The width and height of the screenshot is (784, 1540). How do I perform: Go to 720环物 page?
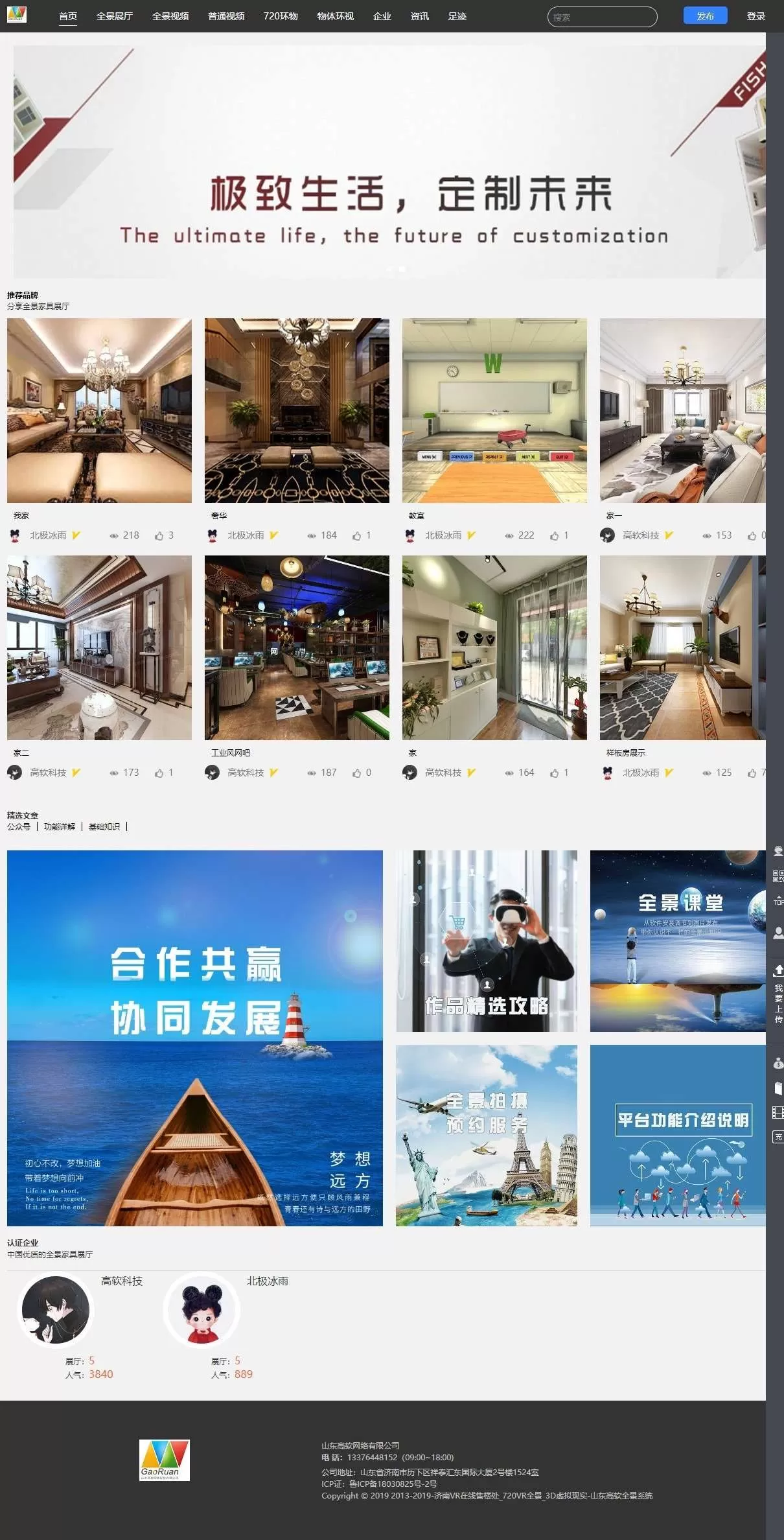click(x=281, y=16)
